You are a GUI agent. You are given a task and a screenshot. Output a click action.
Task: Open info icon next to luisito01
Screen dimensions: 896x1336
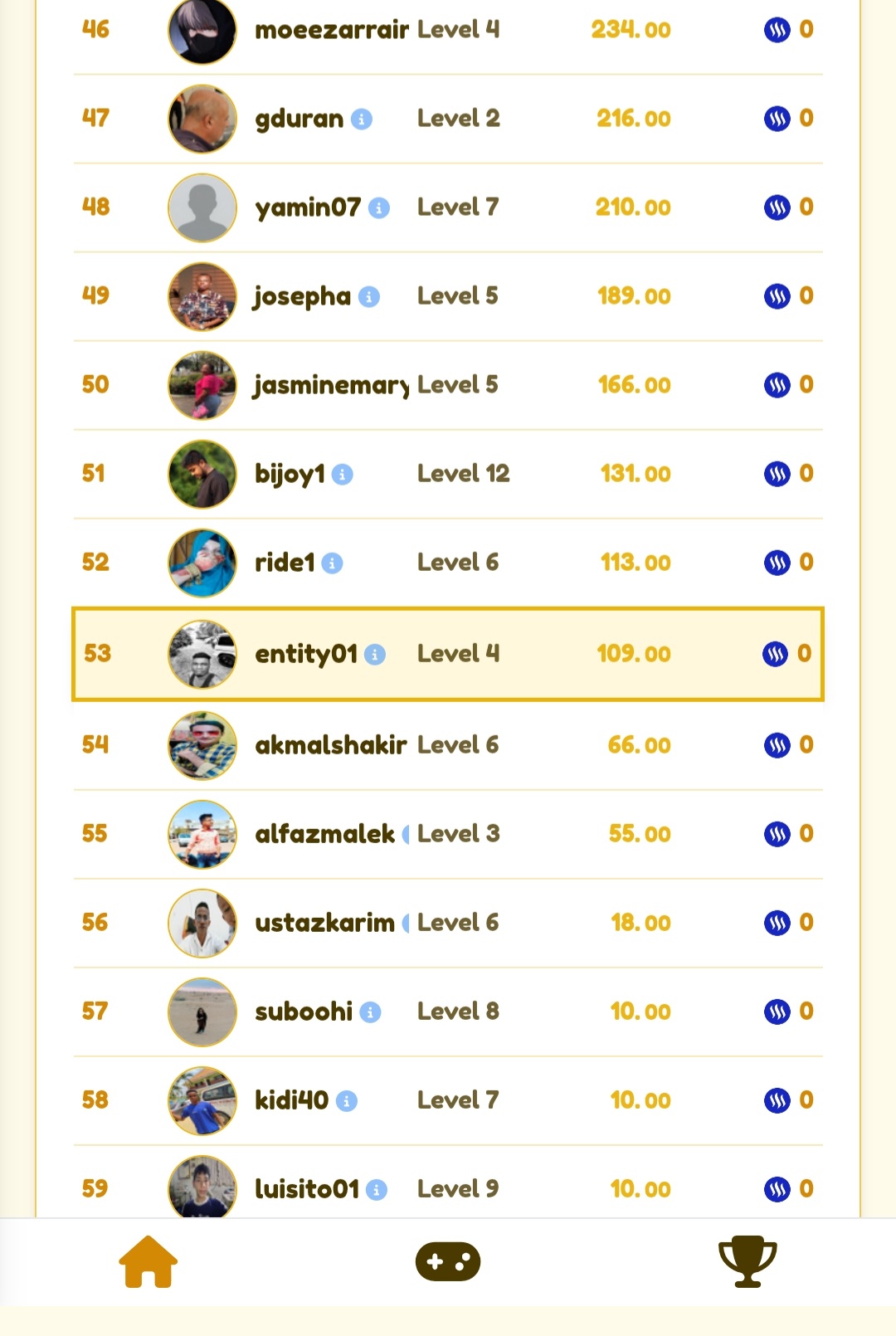click(377, 1190)
